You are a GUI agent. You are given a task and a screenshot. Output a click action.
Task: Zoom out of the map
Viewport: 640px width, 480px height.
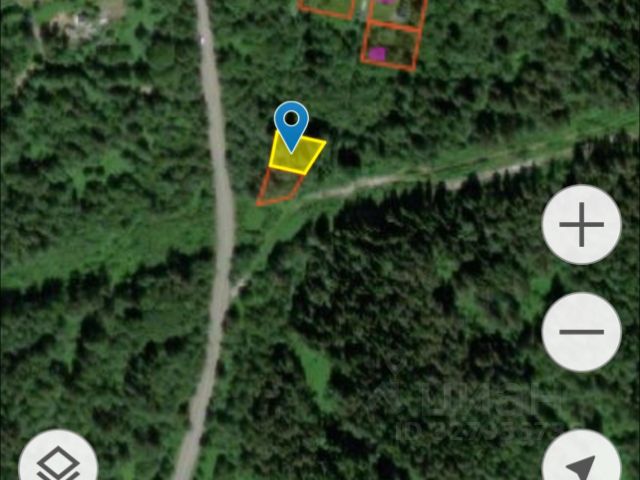[581, 332]
